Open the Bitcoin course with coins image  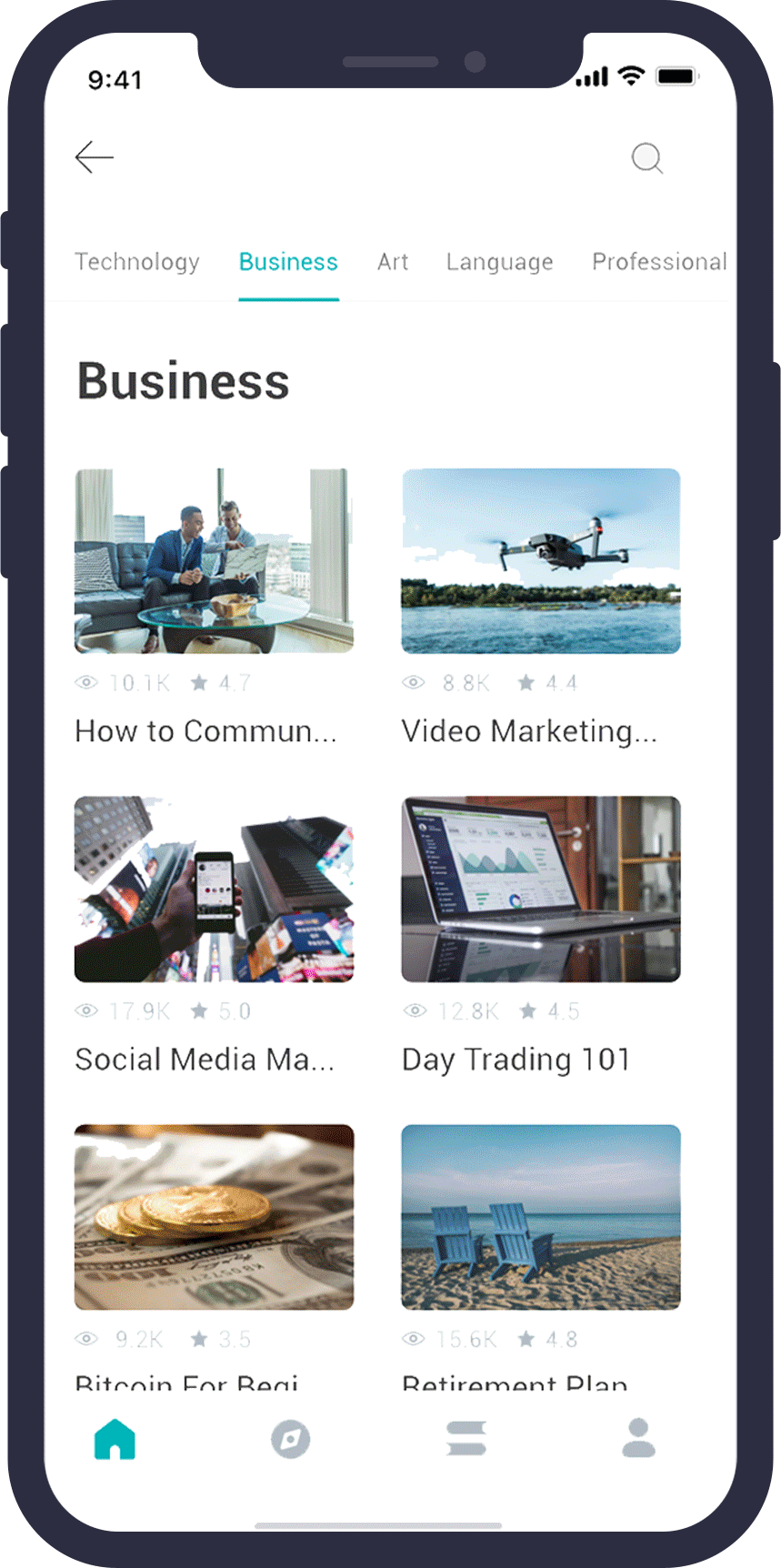tap(214, 1217)
